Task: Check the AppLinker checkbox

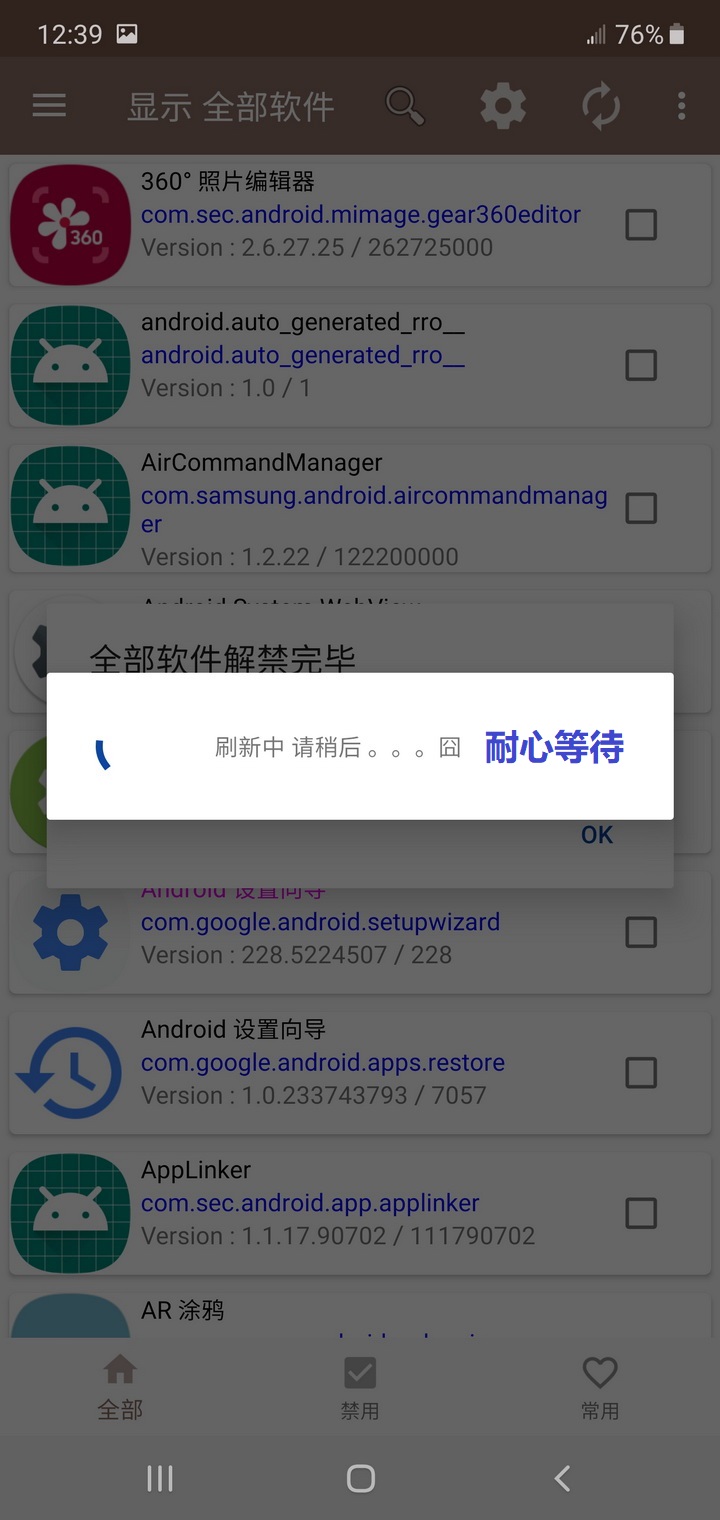Action: [641, 1214]
